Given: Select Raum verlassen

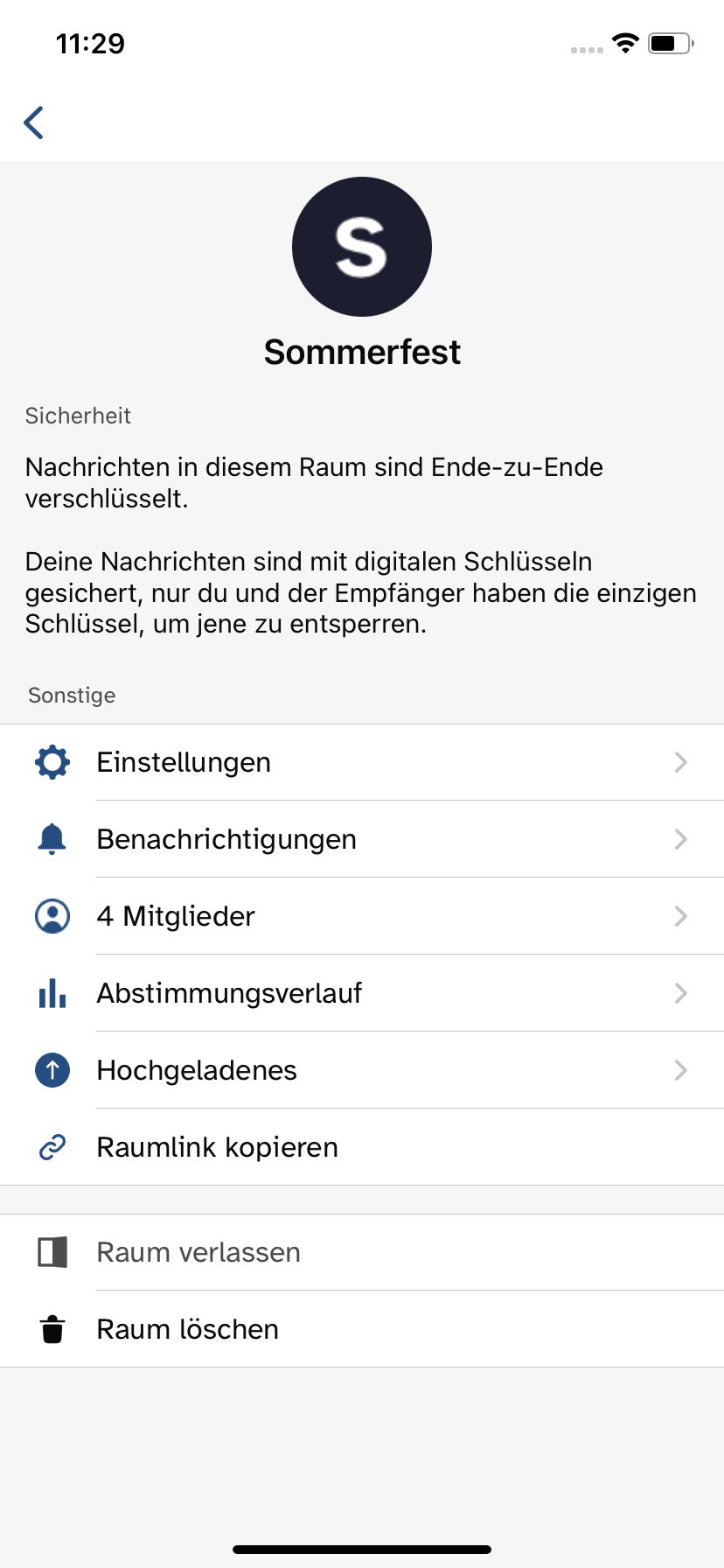Looking at the screenshot, I should click(362, 1252).
